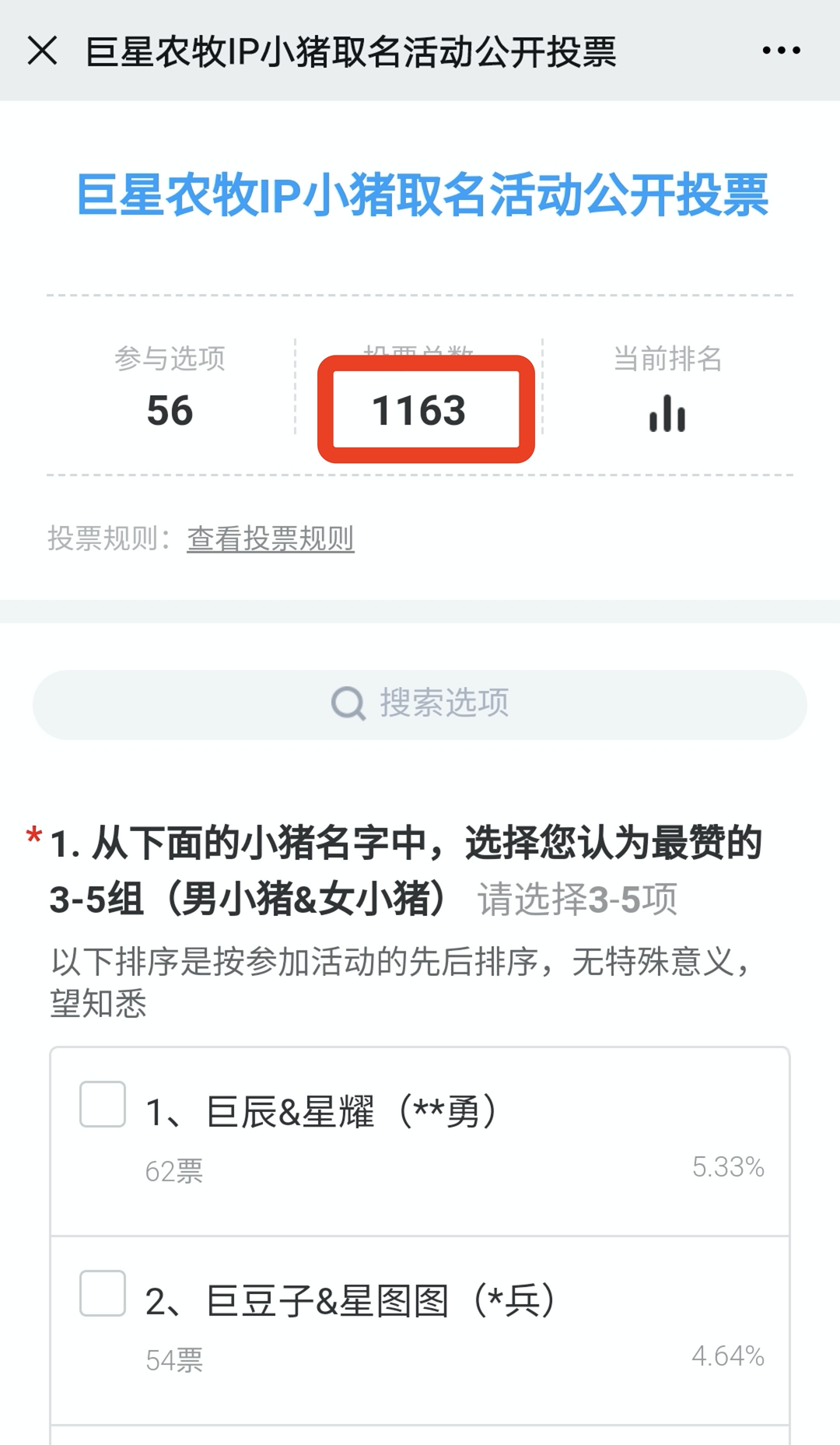Open the three-dot overflow menu
Image resolution: width=840 pixels, height=1445 pixels.
point(781,51)
